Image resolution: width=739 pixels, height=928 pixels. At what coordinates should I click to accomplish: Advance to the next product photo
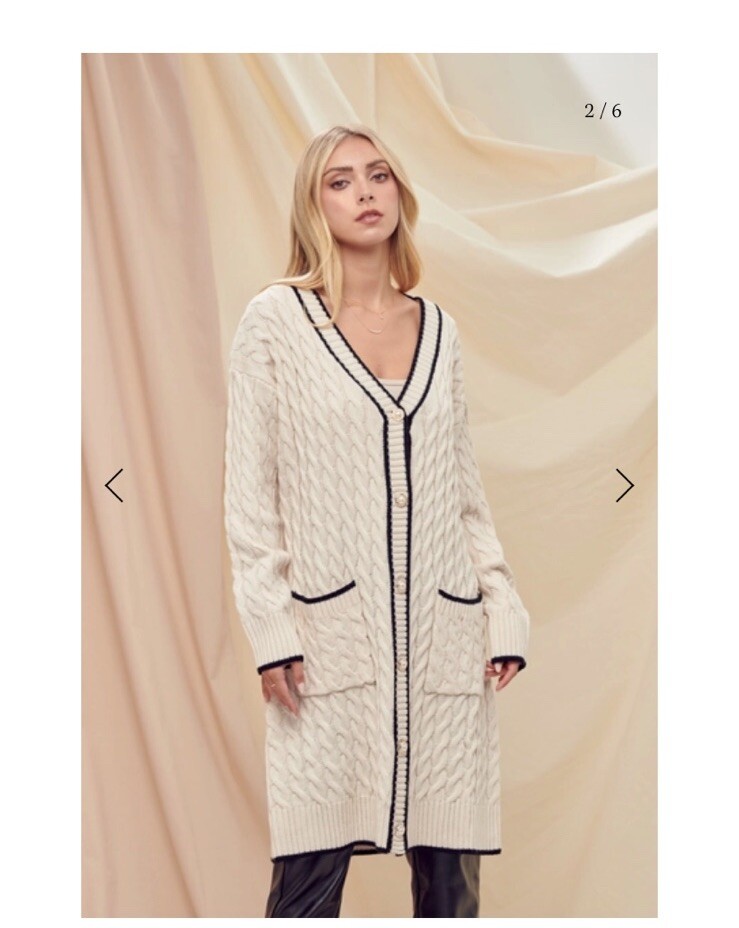[x=625, y=485]
